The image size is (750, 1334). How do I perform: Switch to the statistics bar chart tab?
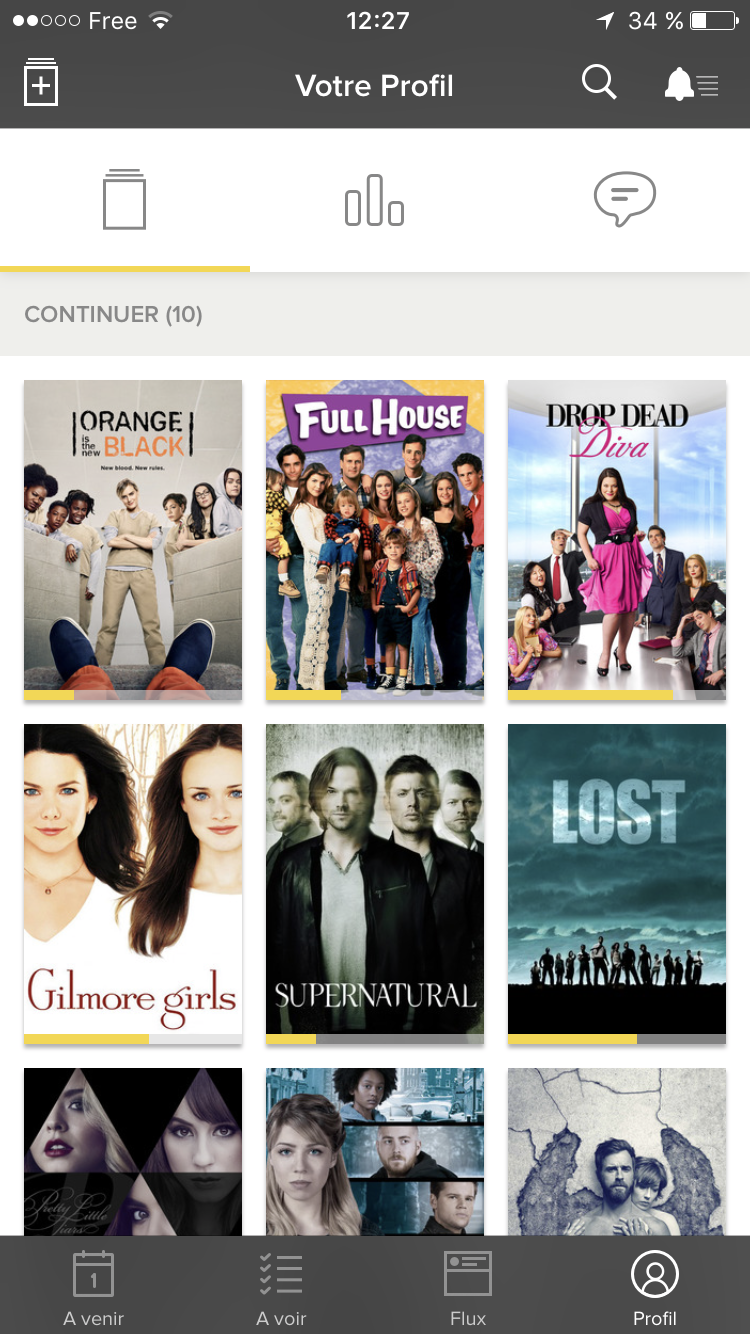coord(374,200)
